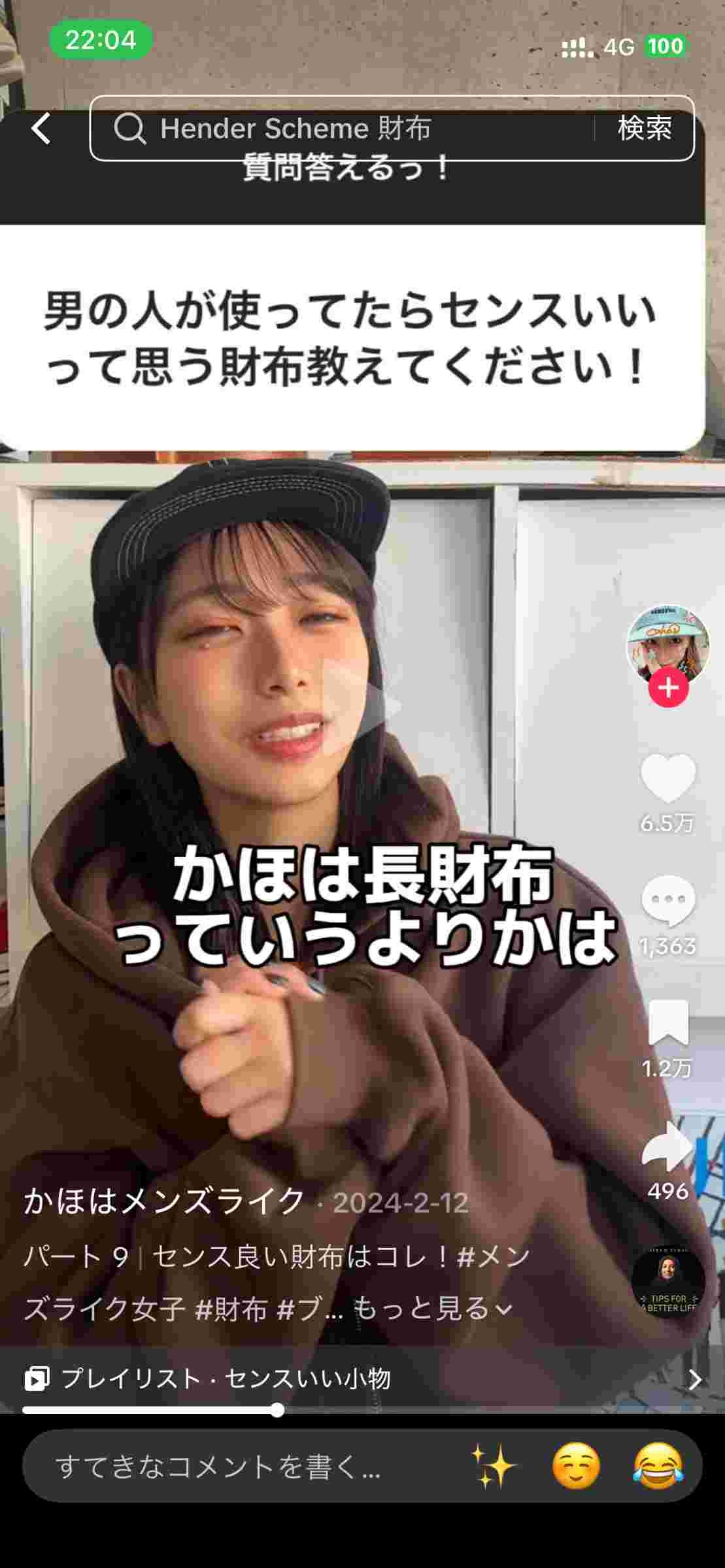725x1568 pixels.
Task: Bookmark this video
Action: 667,1023
